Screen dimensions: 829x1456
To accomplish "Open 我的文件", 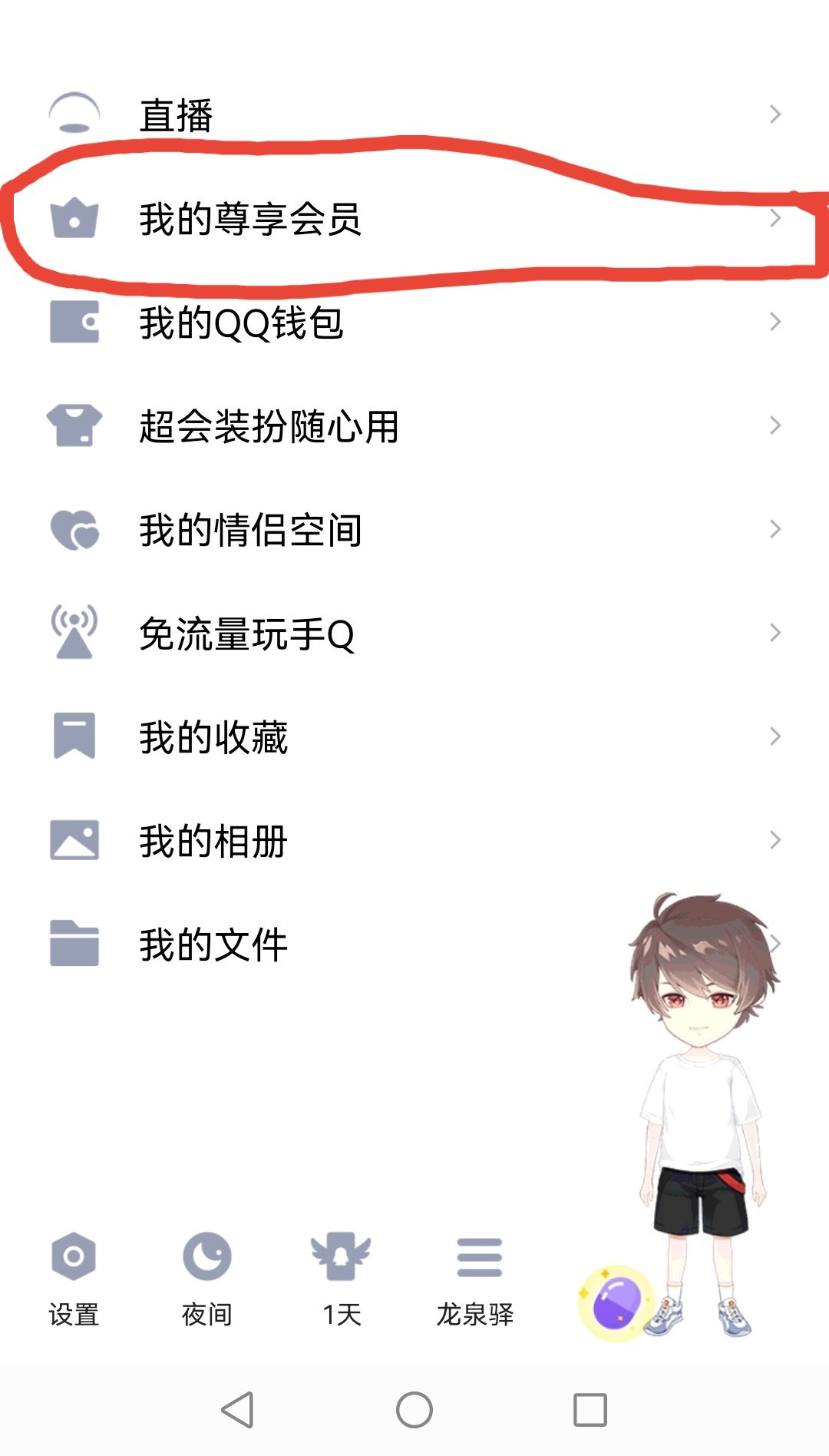I will click(x=414, y=944).
